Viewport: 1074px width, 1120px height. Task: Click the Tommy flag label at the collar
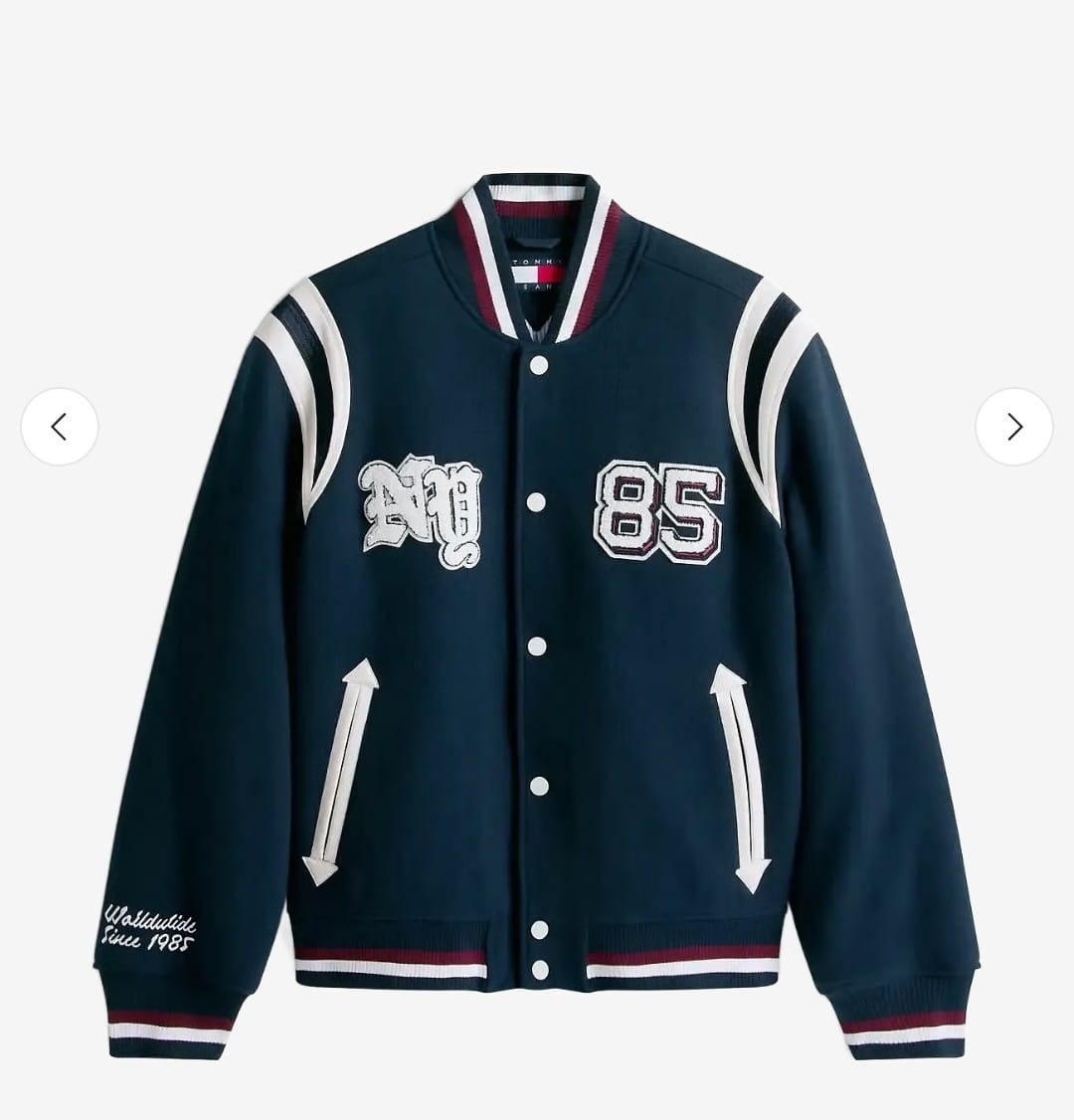534,271
